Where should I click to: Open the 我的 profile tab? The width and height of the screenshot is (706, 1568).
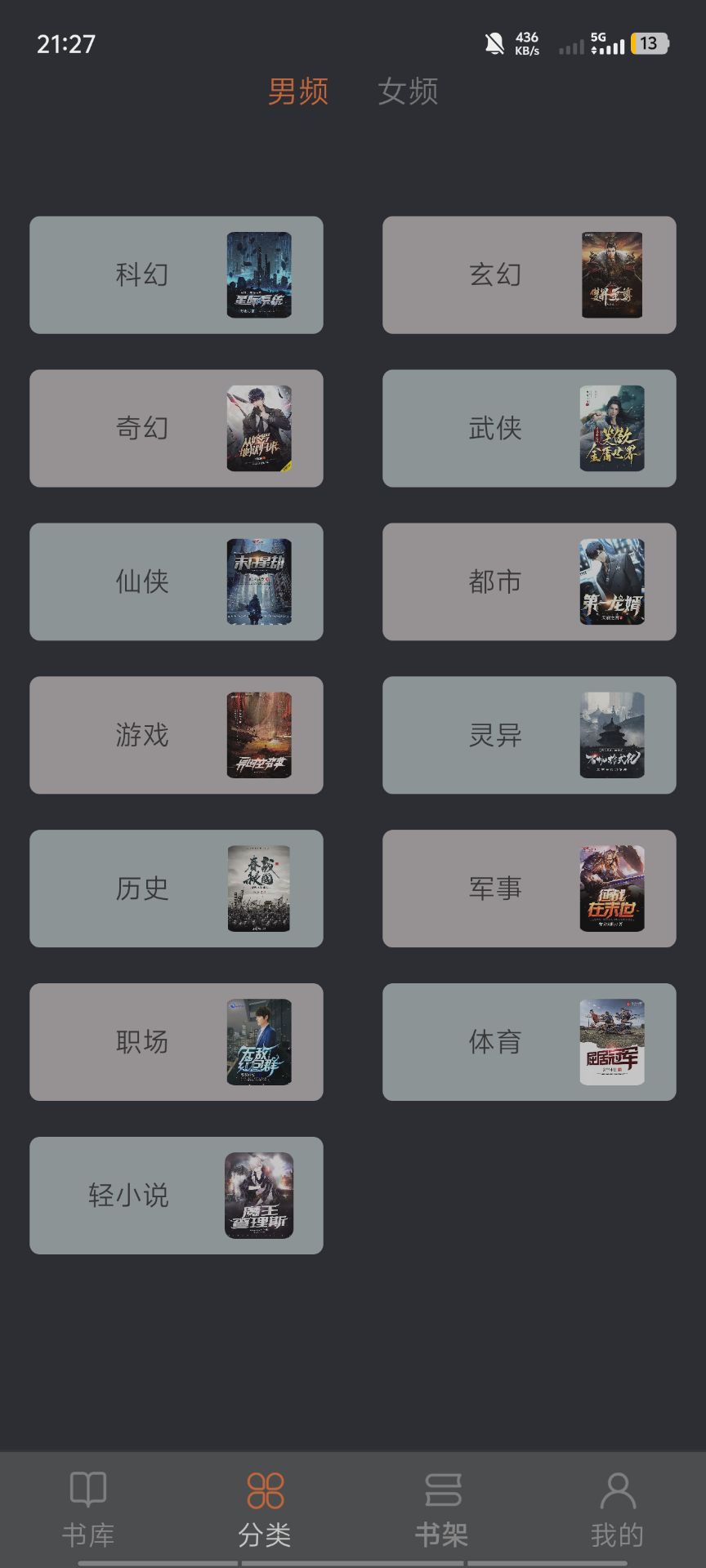click(618, 1509)
